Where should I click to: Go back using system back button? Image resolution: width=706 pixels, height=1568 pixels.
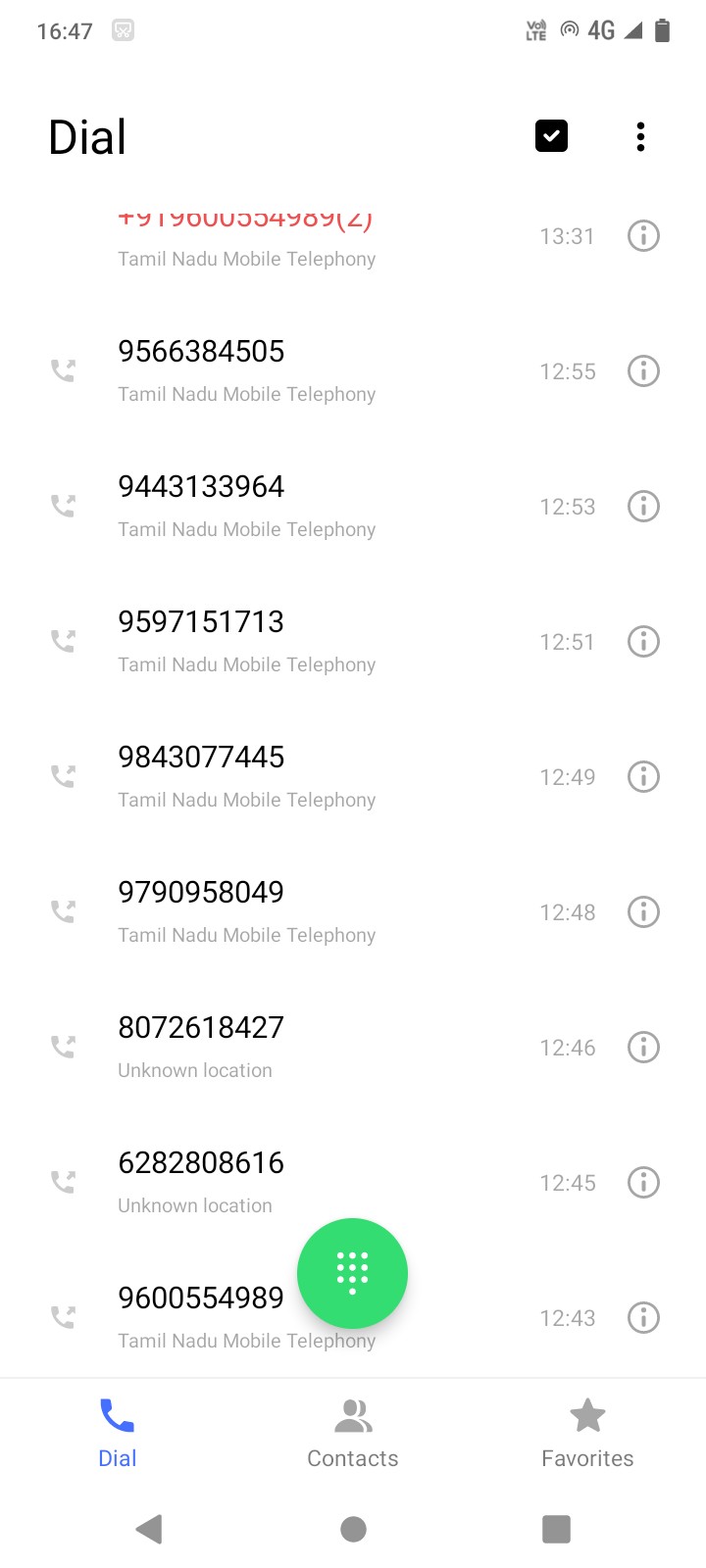149,1529
